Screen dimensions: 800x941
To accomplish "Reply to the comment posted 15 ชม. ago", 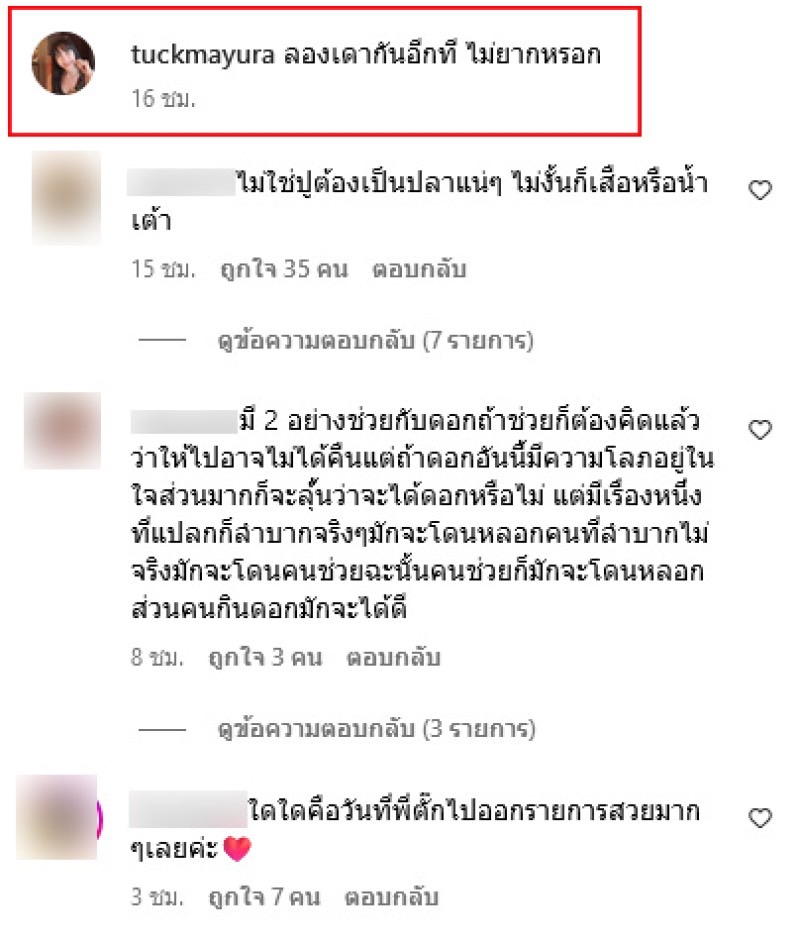I will coord(419,270).
